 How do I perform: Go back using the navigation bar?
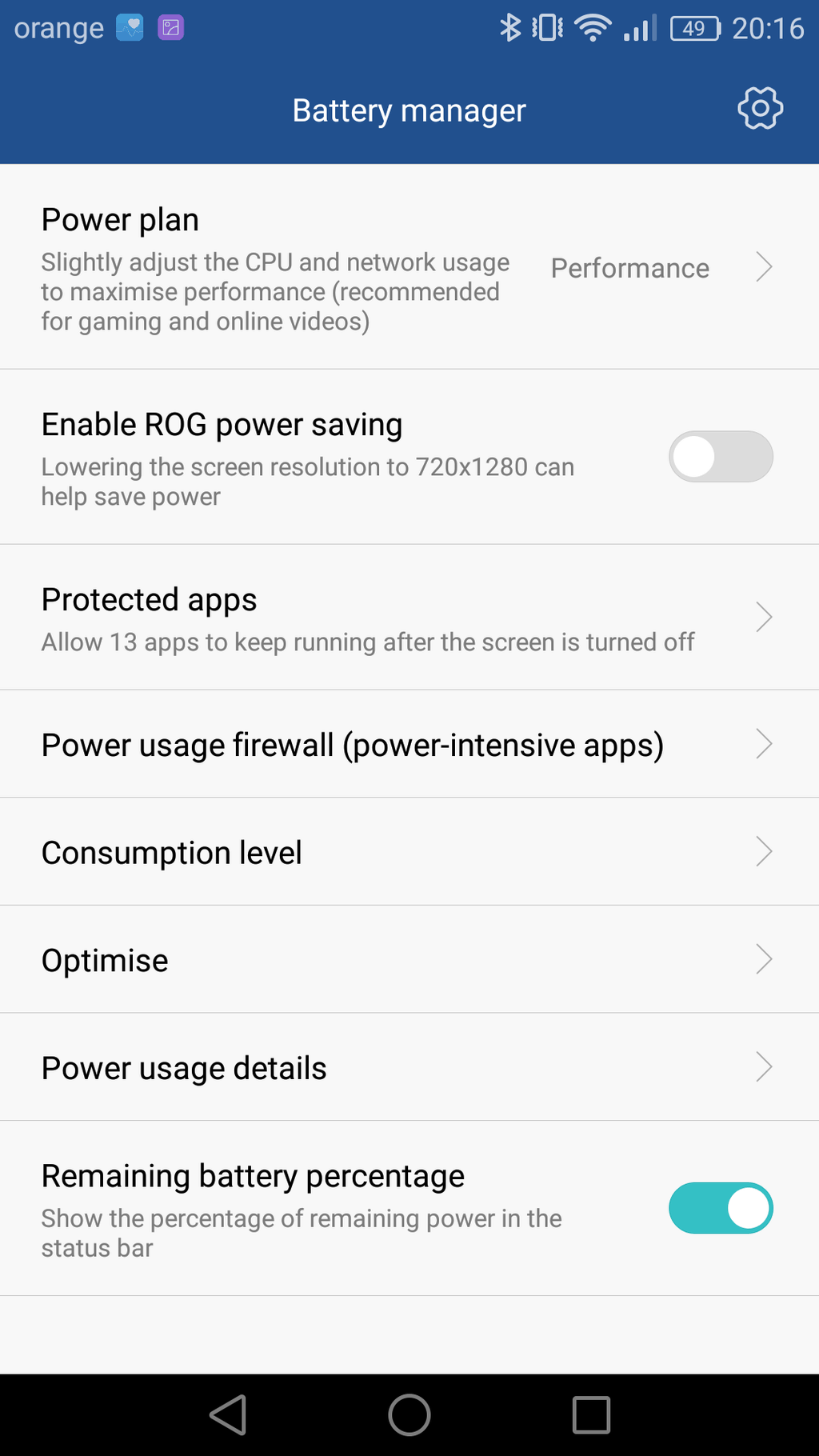[229, 1415]
